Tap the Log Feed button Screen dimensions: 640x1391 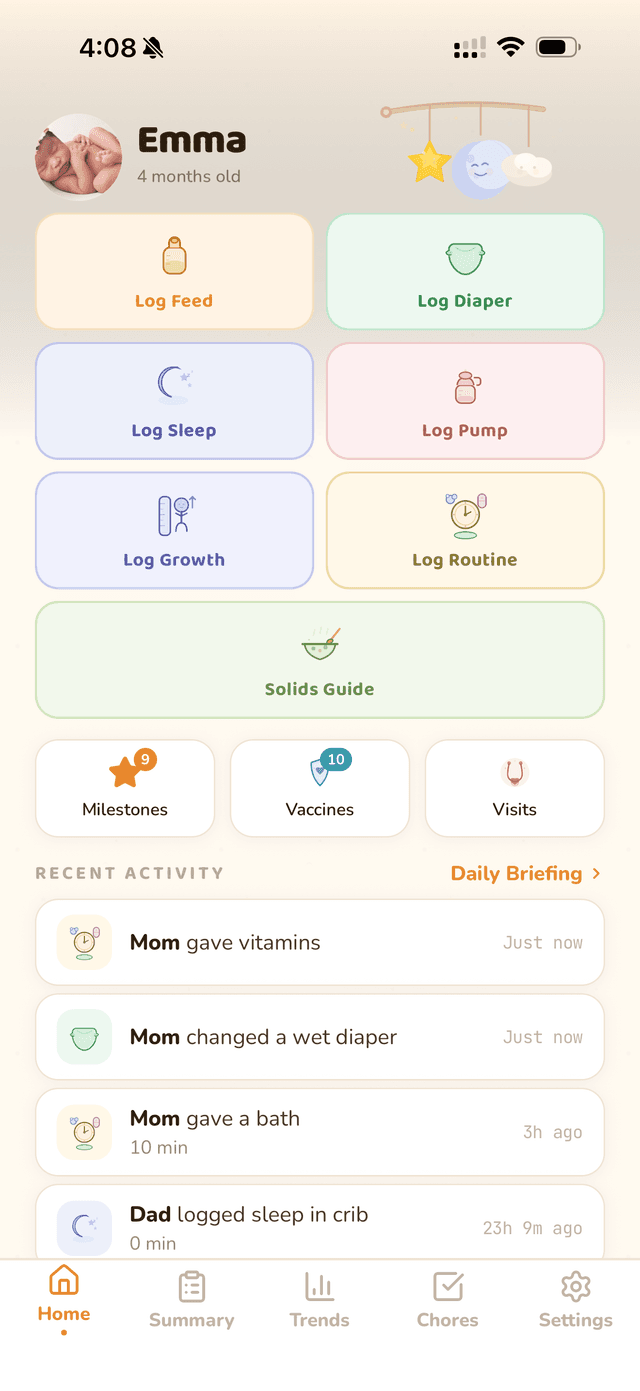point(174,271)
